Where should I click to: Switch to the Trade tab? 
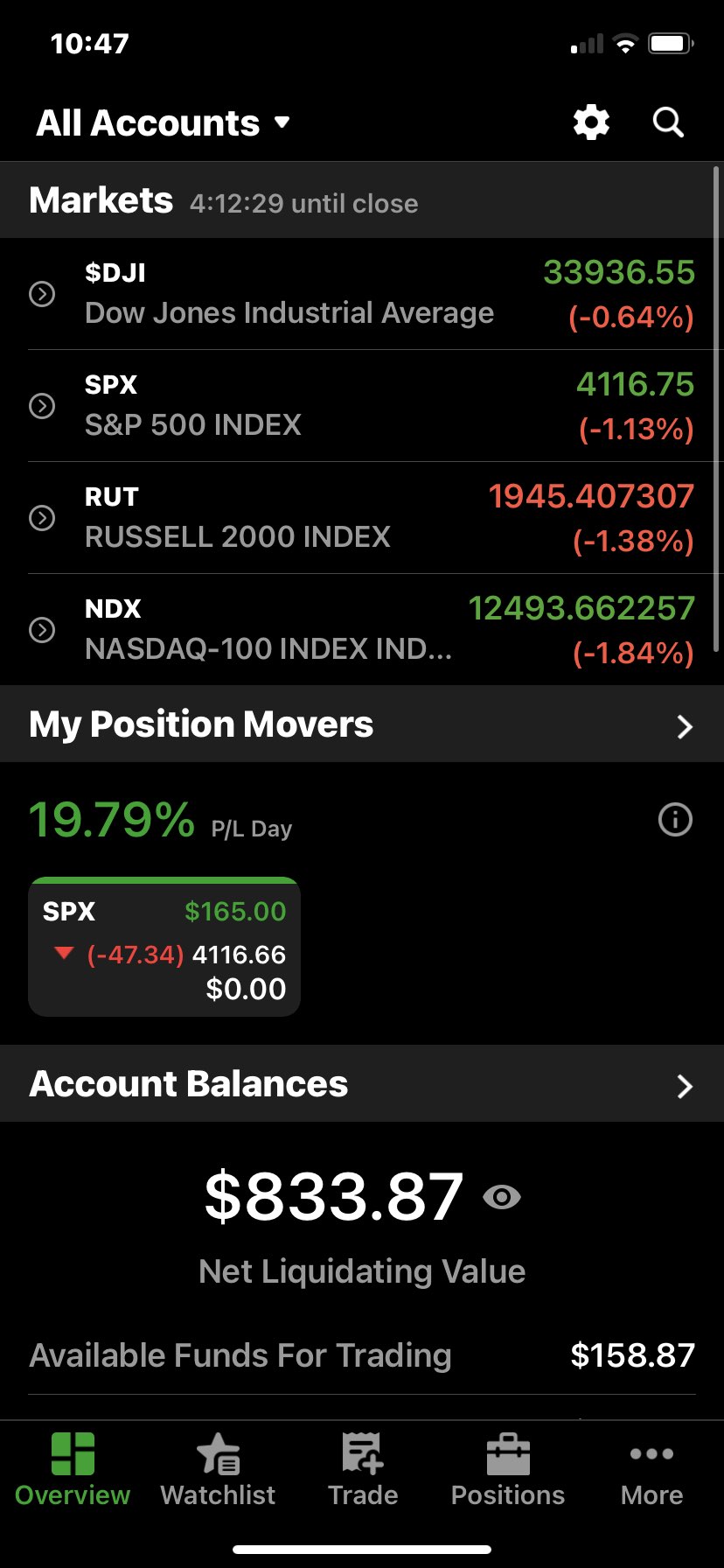point(363,1470)
